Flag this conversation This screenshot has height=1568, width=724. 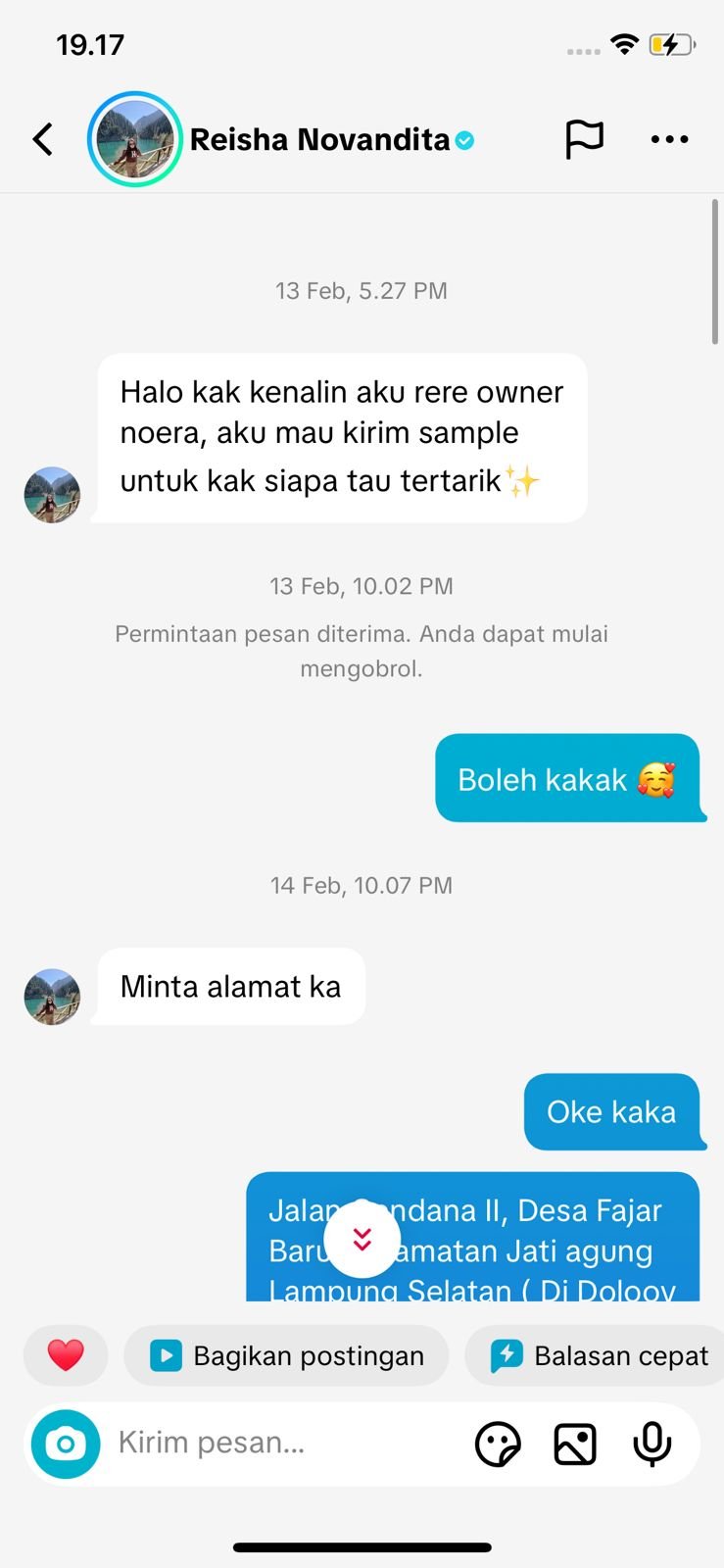[x=584, y=139]
